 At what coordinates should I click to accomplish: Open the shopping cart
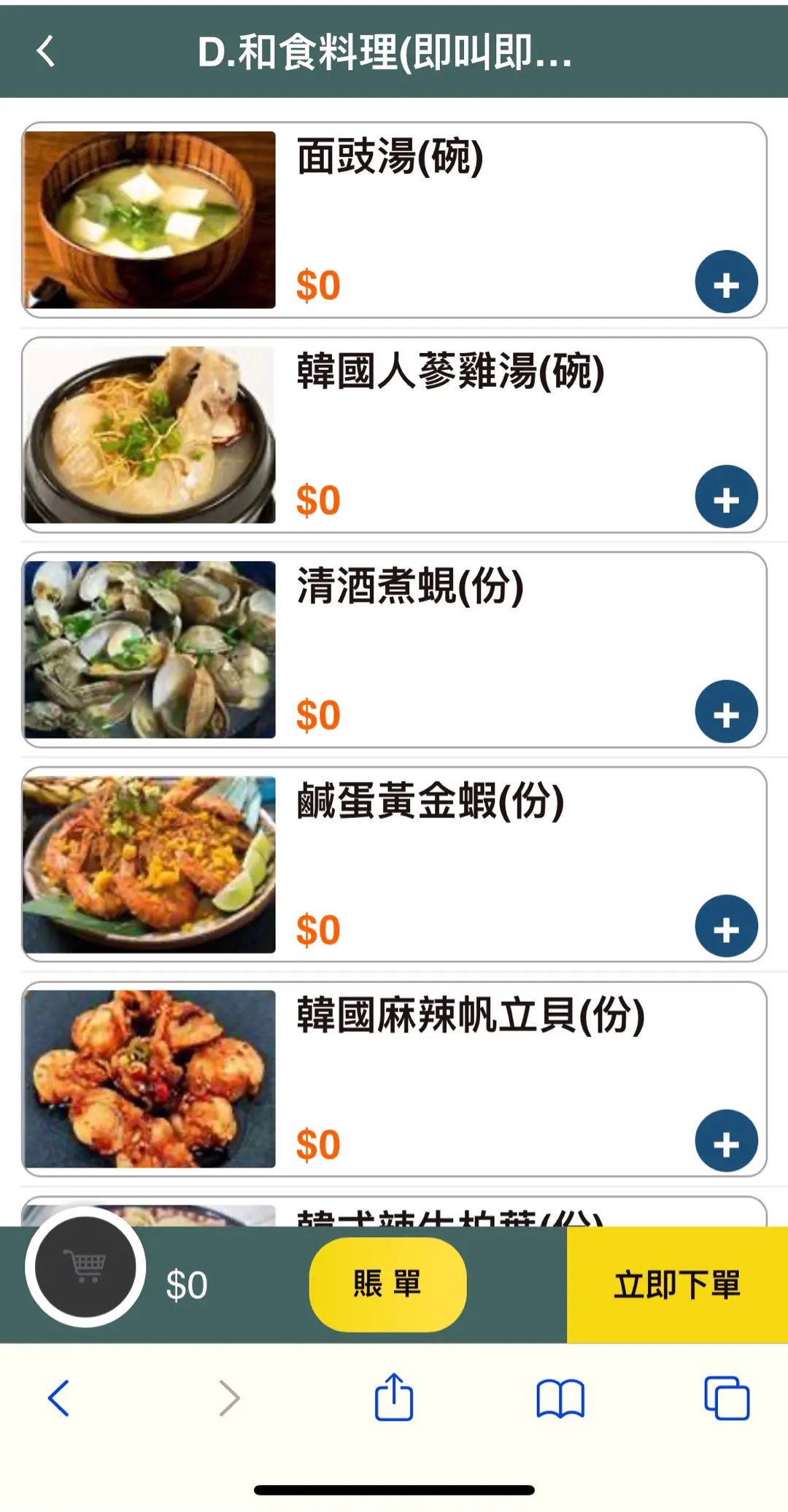tap(85, 1268)
